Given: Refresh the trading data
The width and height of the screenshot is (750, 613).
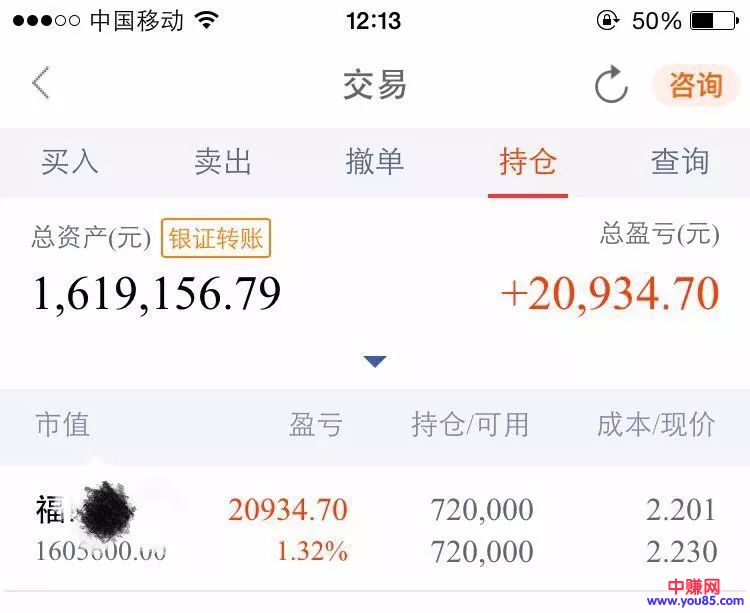Looking at the screenshot, I should click(611, 86).
